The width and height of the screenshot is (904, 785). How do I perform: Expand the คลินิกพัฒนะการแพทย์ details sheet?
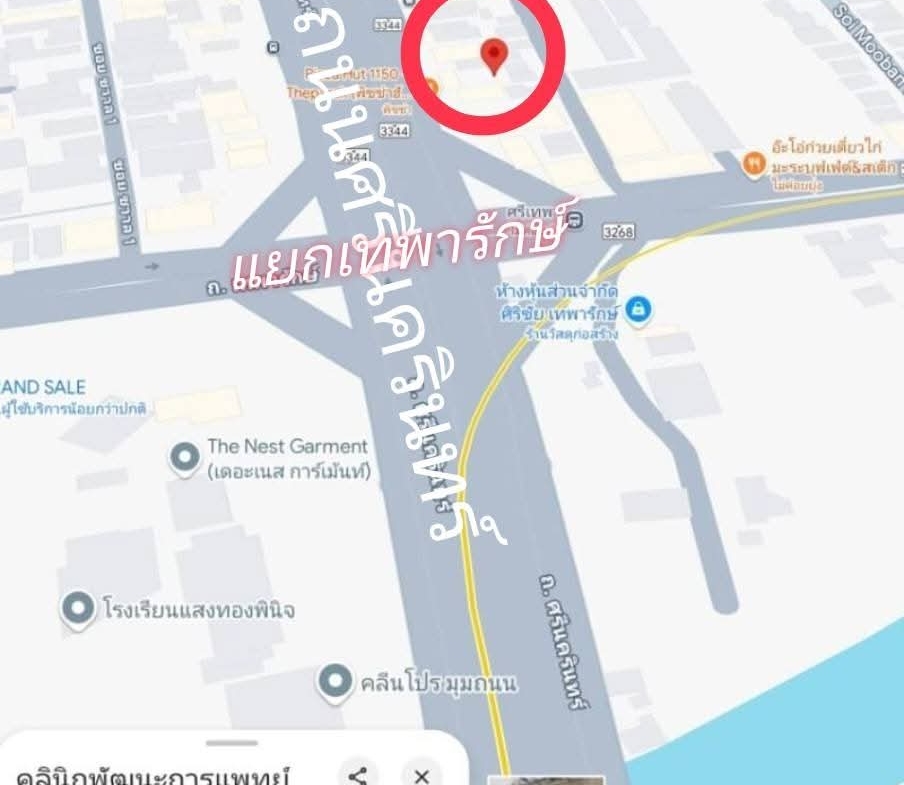[232, 744]
